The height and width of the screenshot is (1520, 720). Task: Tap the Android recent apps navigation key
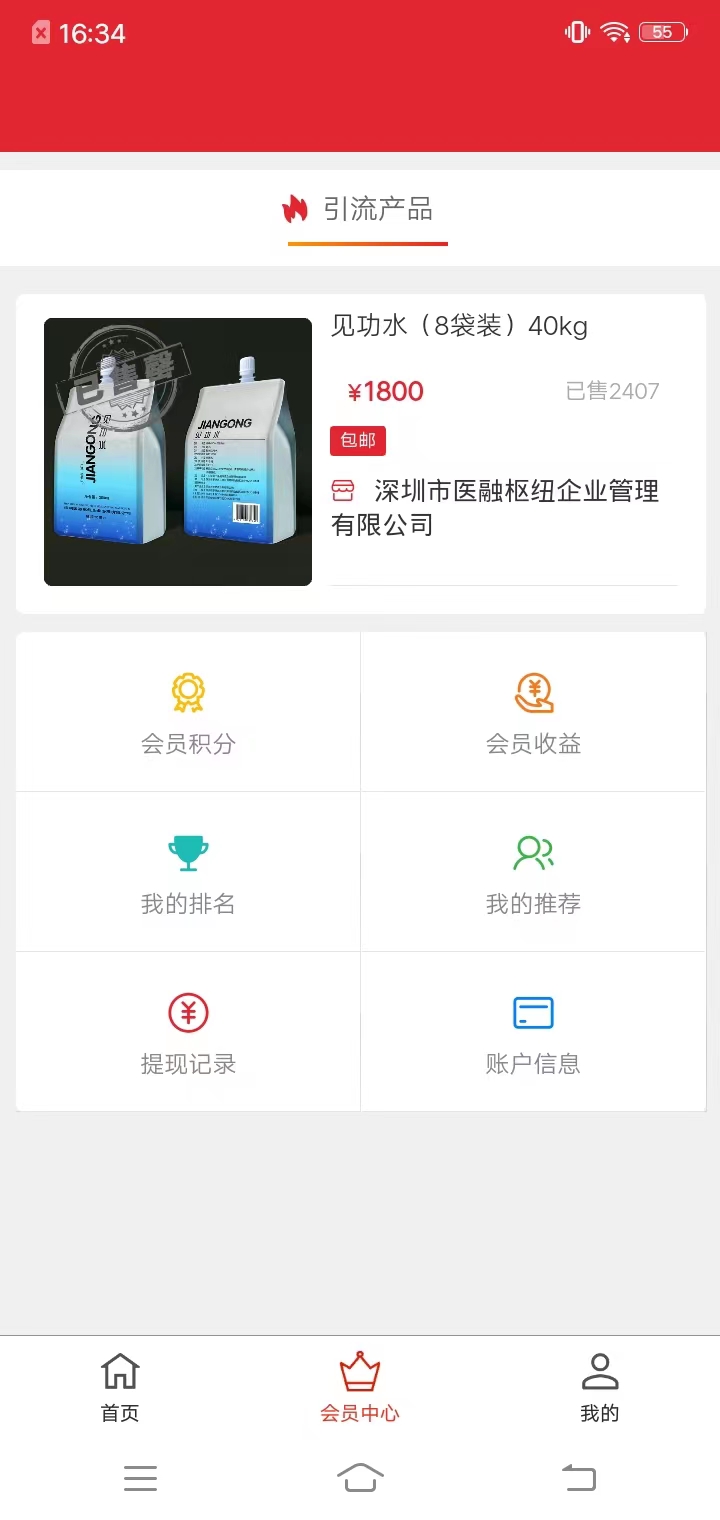[140, 1478]
